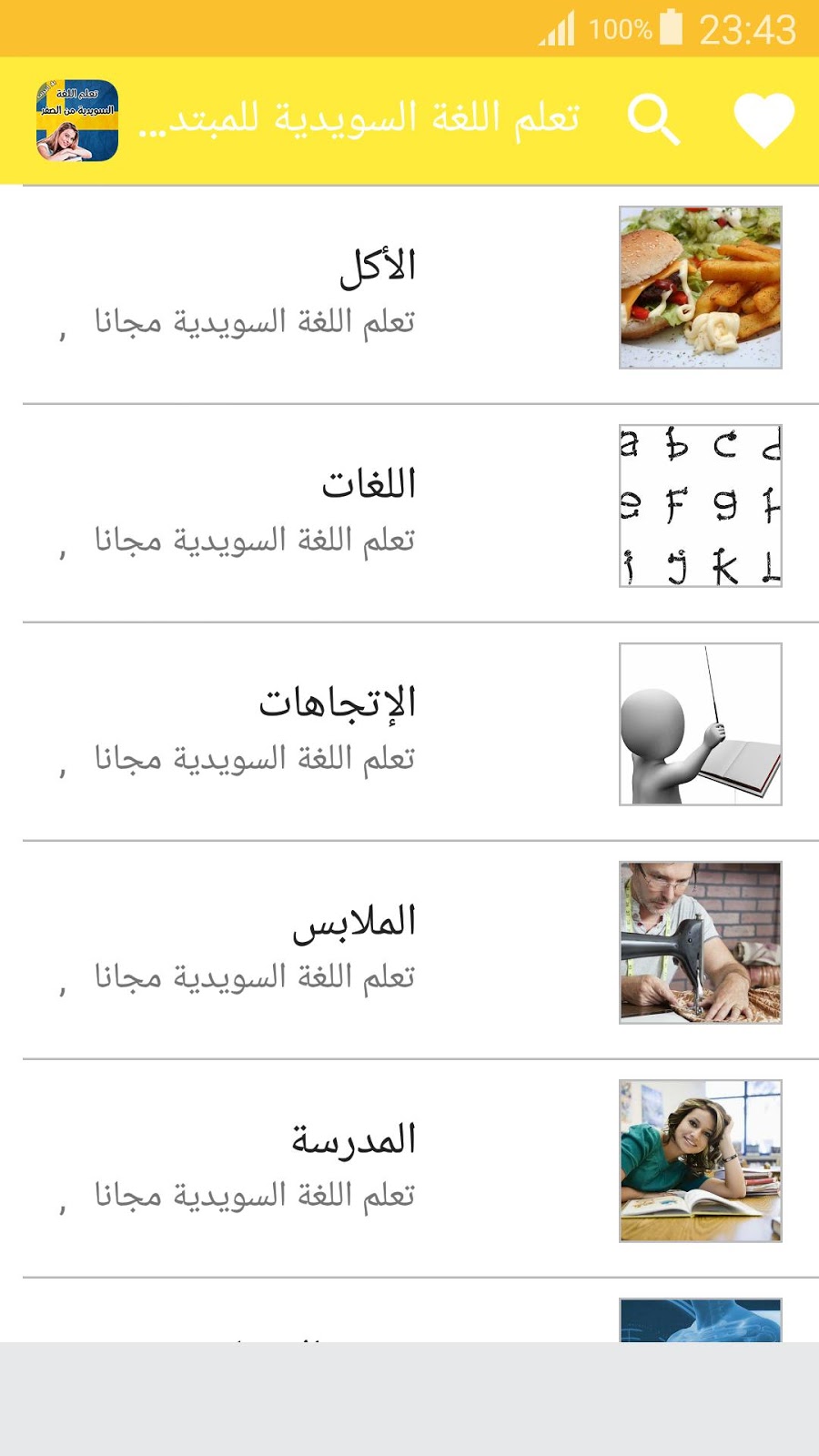Screen dimensions: 819x1456
Task: Open the search magnifier icon
Action: click(653, 120)
